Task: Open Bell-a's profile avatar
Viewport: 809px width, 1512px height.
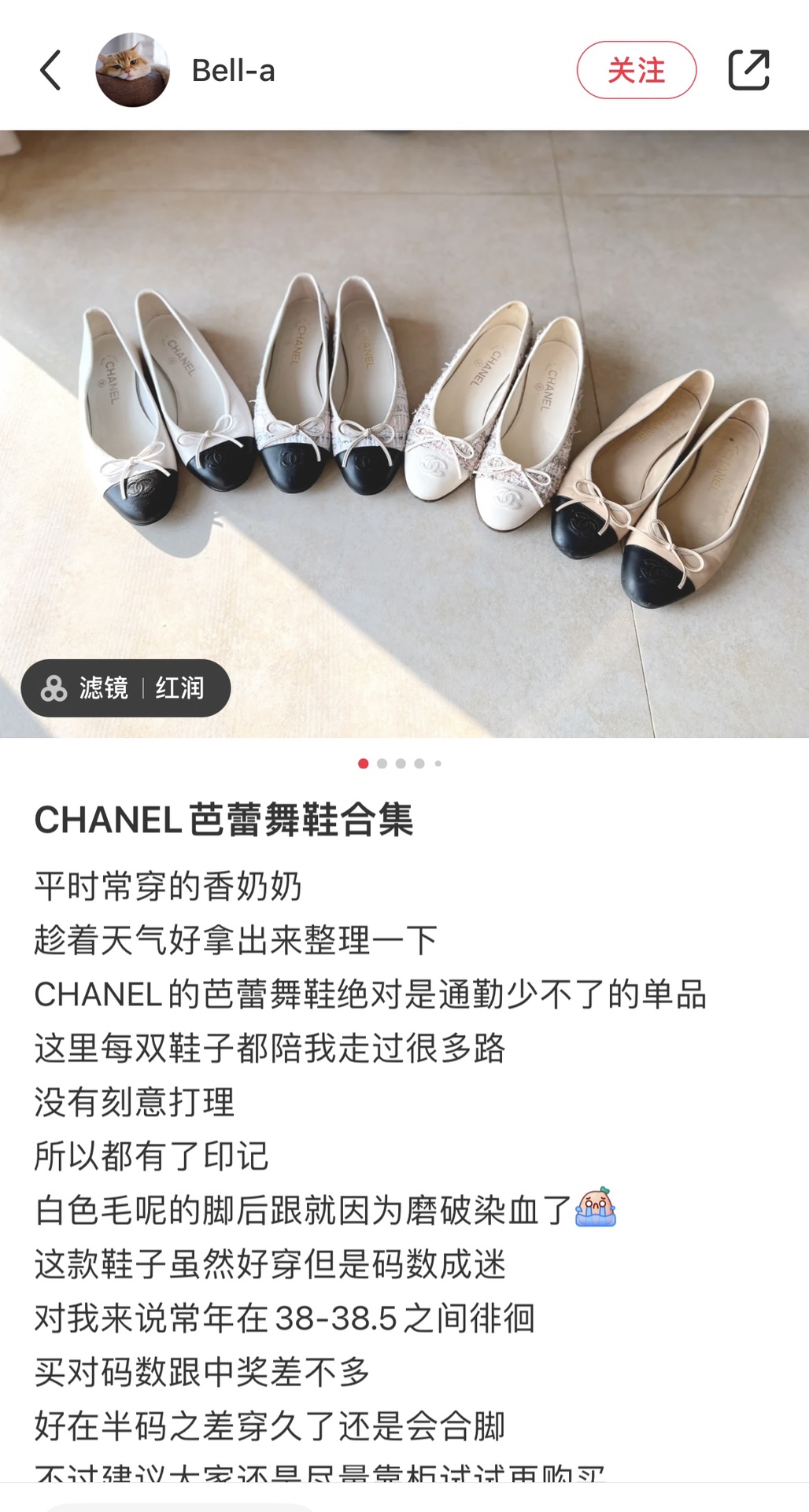Action: (x=132, y=70)
